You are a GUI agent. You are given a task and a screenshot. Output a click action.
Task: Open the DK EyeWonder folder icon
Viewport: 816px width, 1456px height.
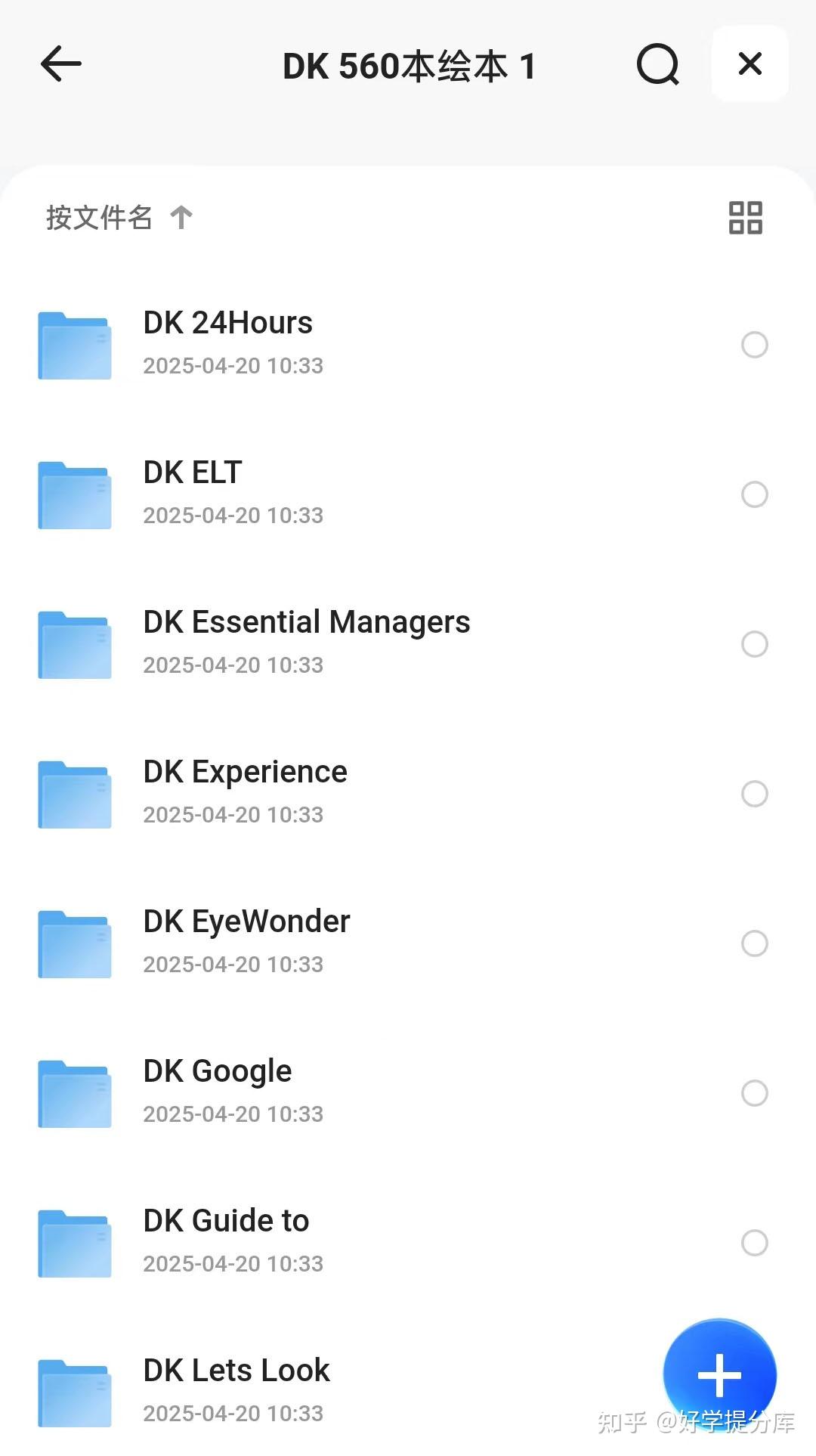[x=73, y=943]
